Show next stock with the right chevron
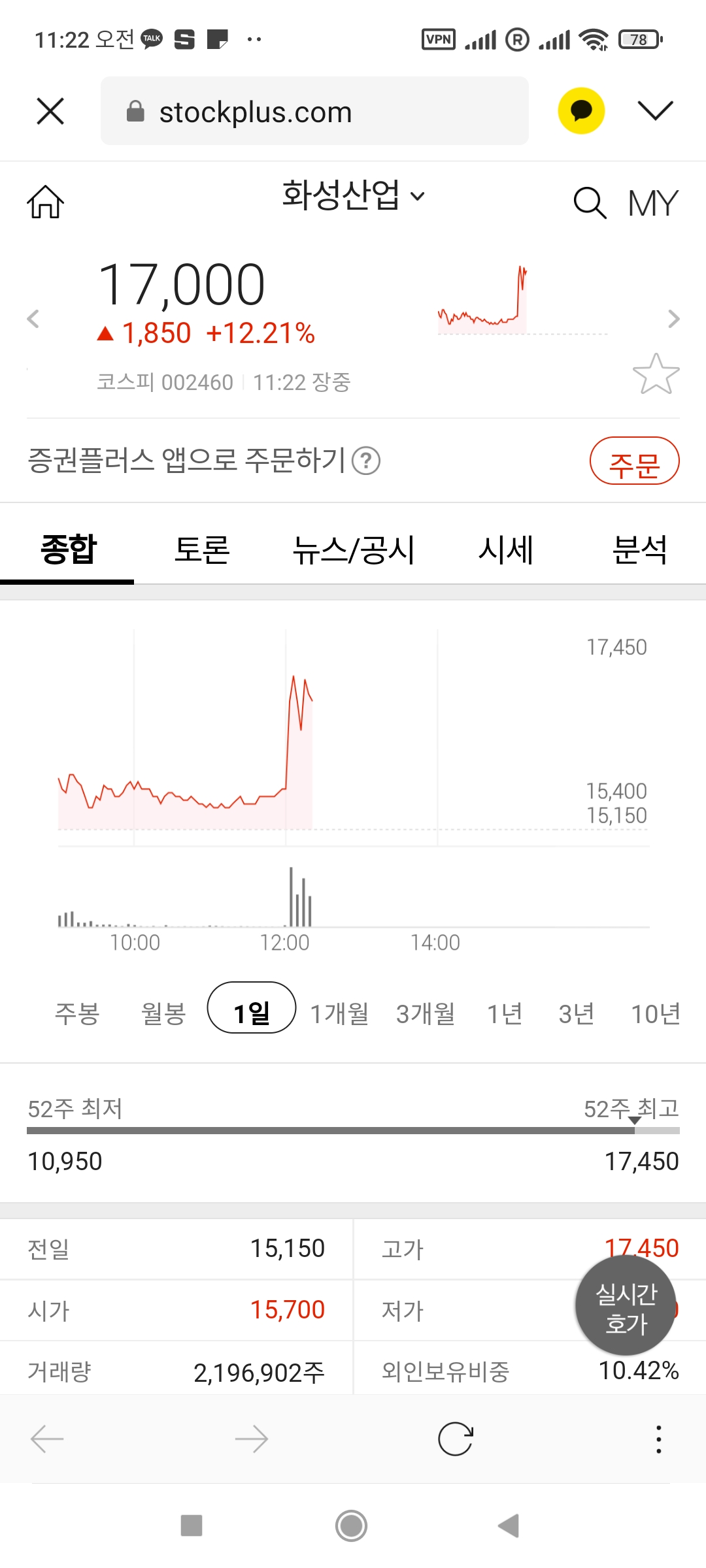This screenshot has width=706, height=1568. [674, 319]
